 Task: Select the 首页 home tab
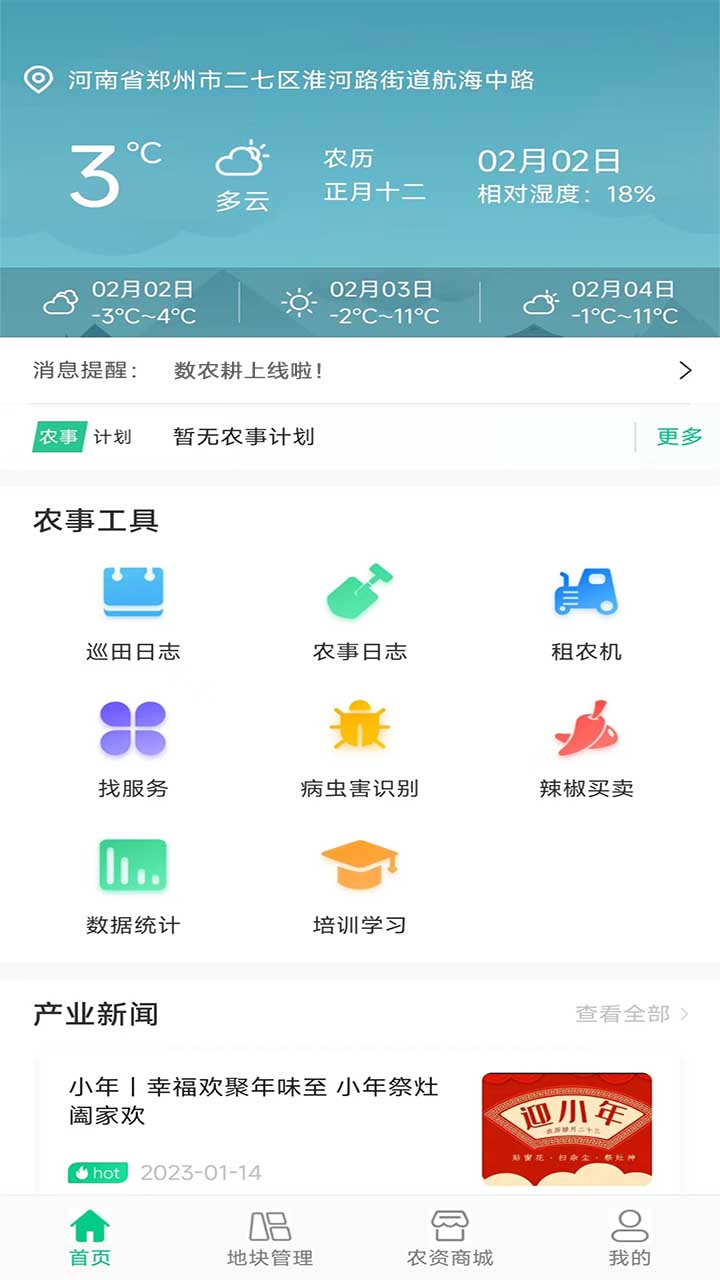point(88,1237)
